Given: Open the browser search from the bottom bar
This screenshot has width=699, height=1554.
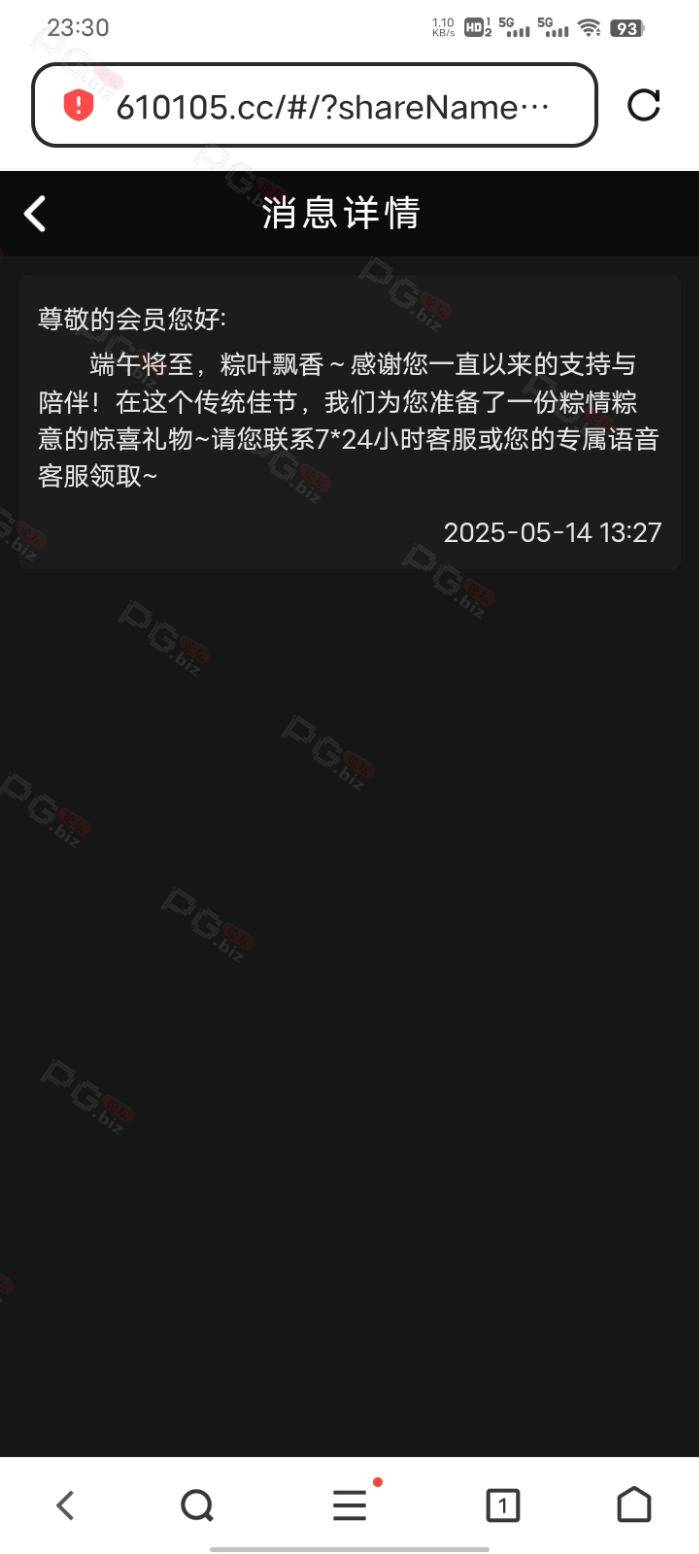Looking at the screenshot, I should pyautogui.click(x=197, y=1505).
